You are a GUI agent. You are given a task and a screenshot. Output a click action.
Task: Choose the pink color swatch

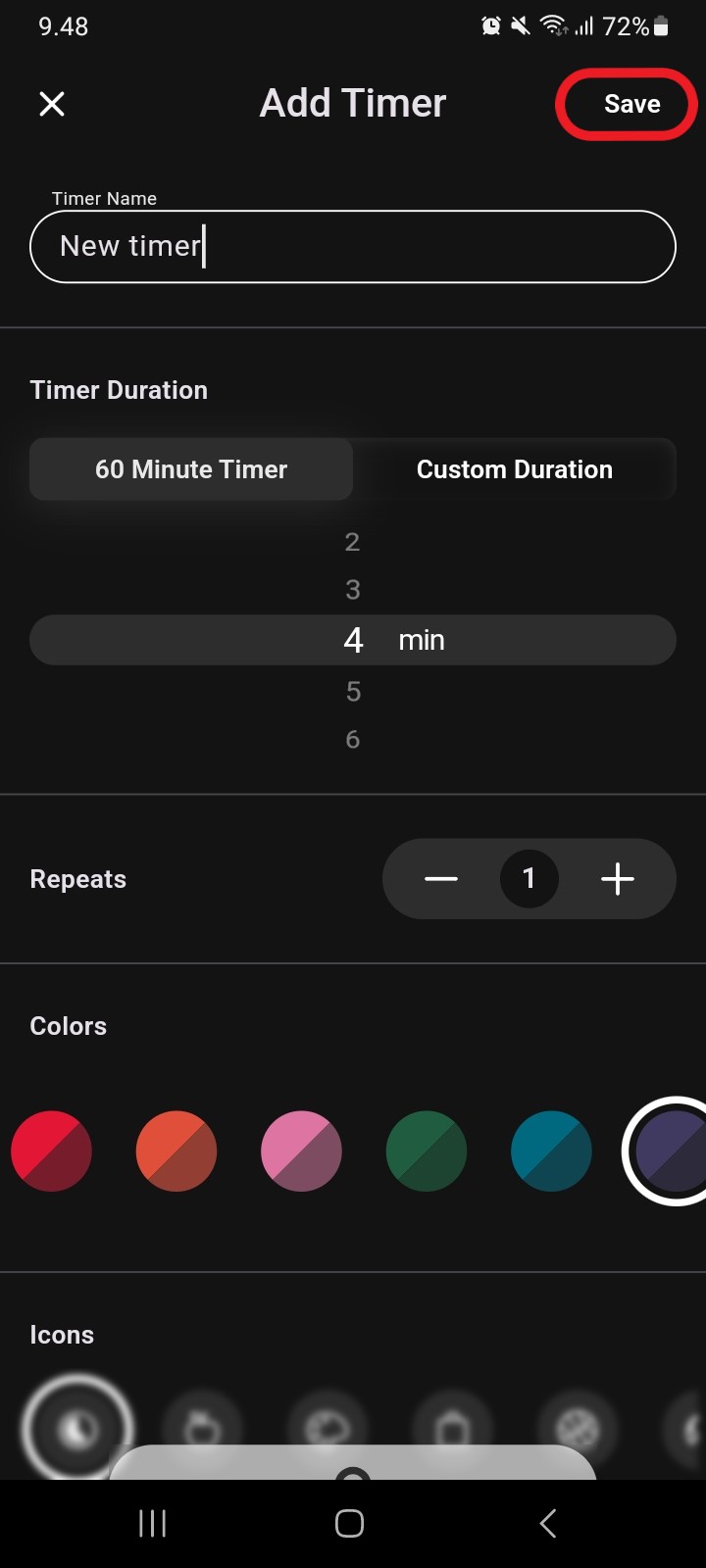pyautogui.click(x=301, y=1151)
